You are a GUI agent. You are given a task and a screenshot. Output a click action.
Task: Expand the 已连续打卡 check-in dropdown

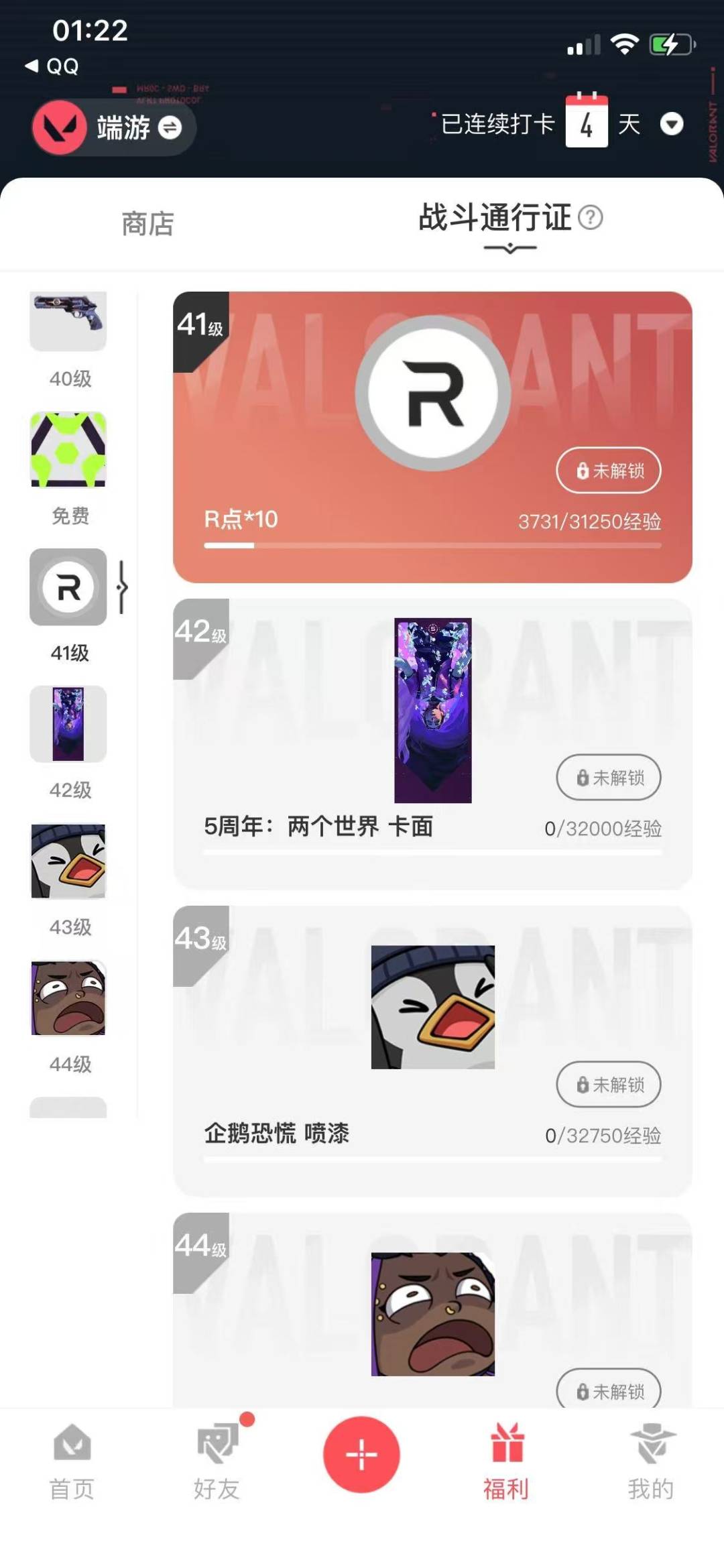tap(671, 124)
